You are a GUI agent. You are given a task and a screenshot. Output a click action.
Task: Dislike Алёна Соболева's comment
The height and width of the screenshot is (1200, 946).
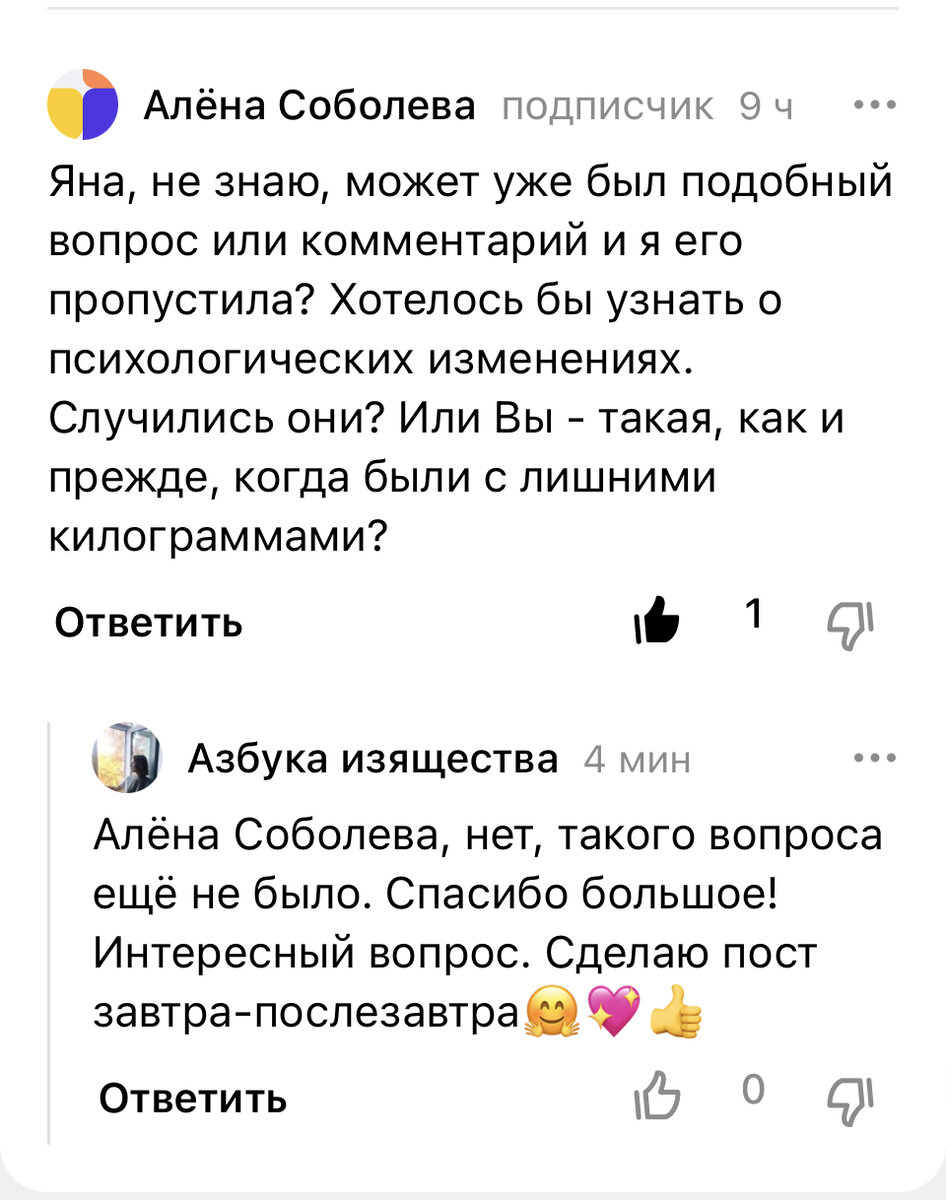(x=852, y=623)
